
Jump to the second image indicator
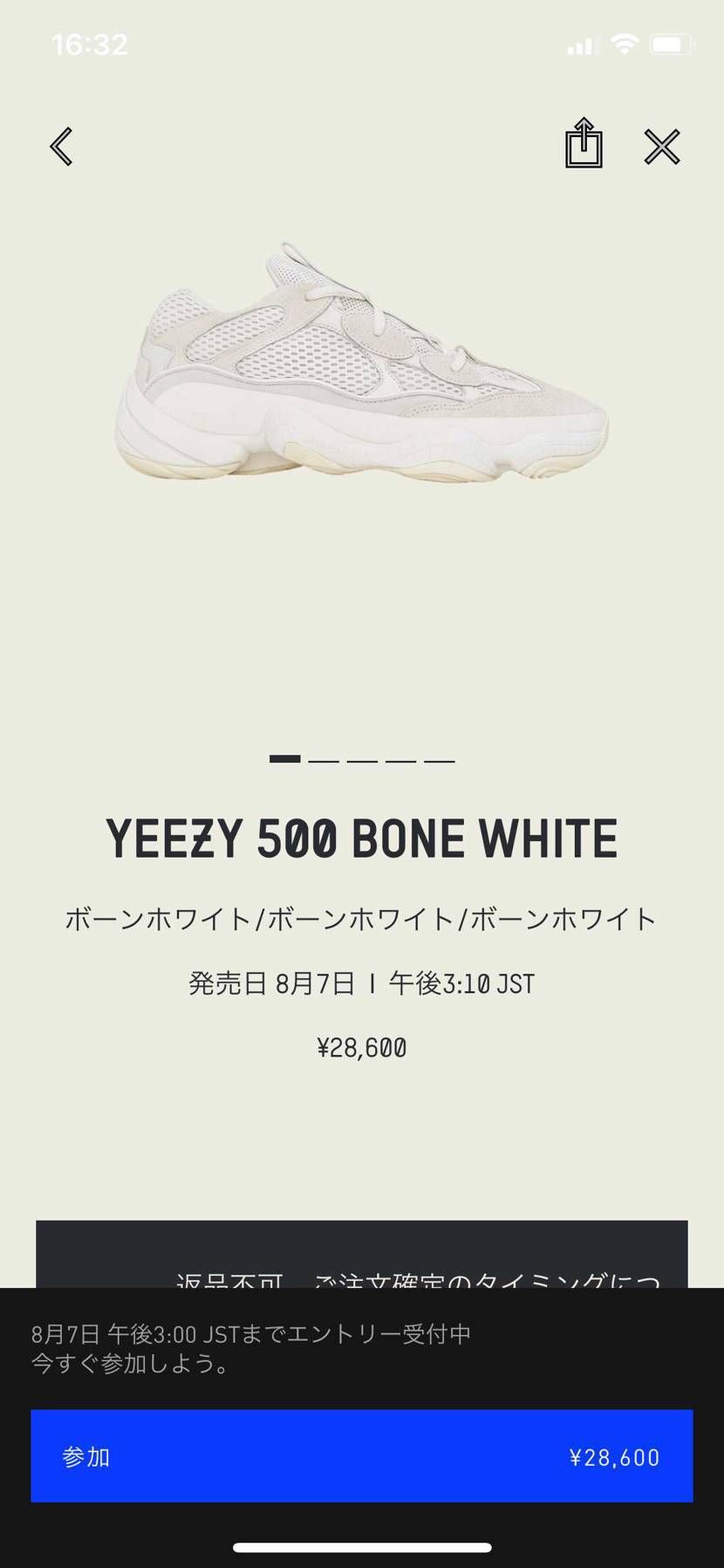click(x=324, y=760)
